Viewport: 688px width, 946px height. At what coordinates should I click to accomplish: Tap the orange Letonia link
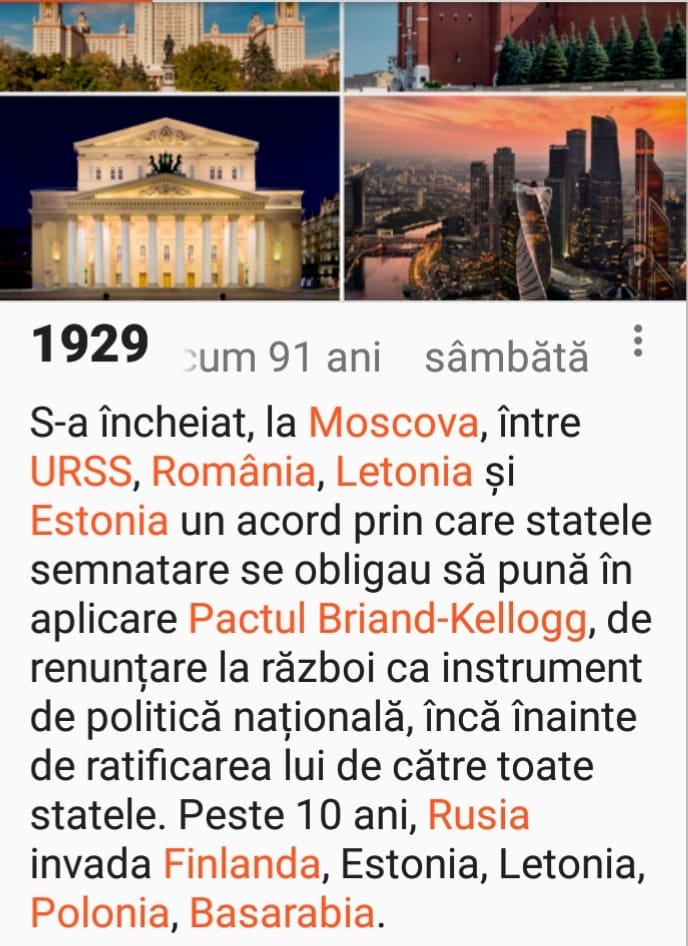(404, 472)
